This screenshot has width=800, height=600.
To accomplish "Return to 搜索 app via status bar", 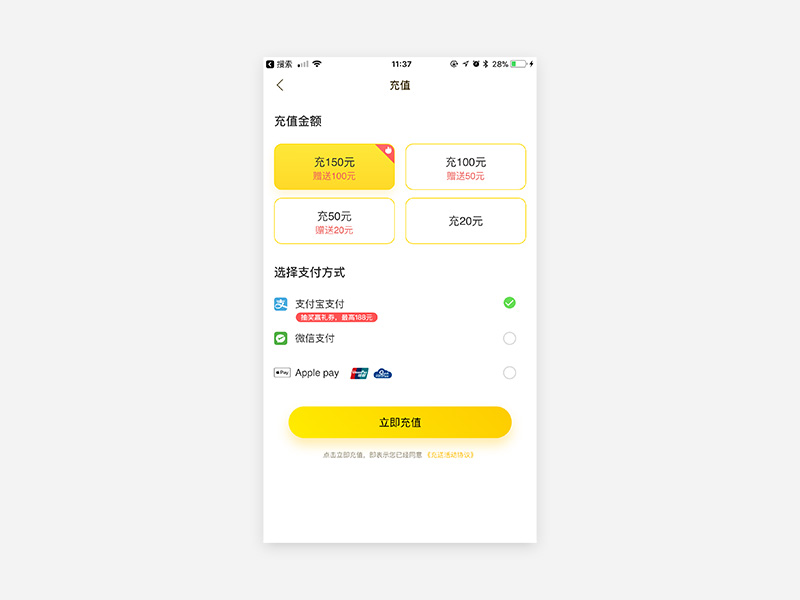I will coord(280,64).
